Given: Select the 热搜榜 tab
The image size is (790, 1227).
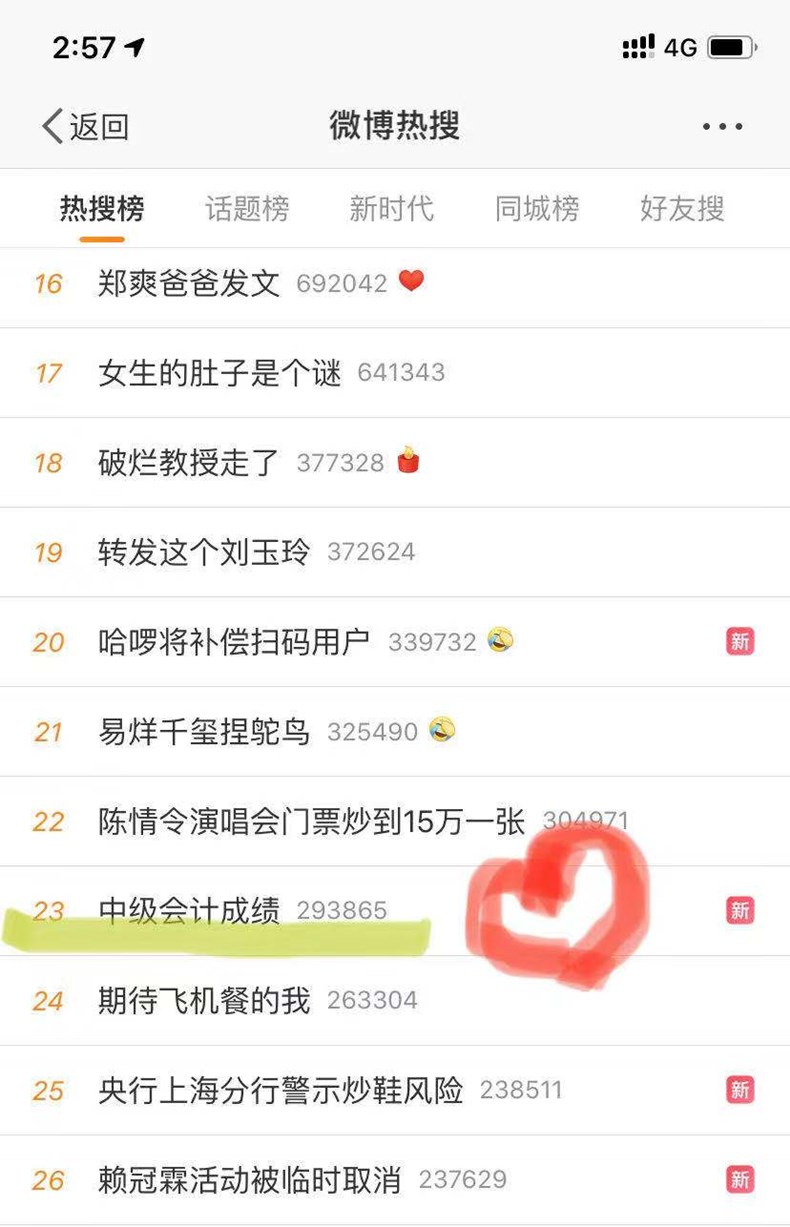Looking at the screenshot, I should 102,209.
